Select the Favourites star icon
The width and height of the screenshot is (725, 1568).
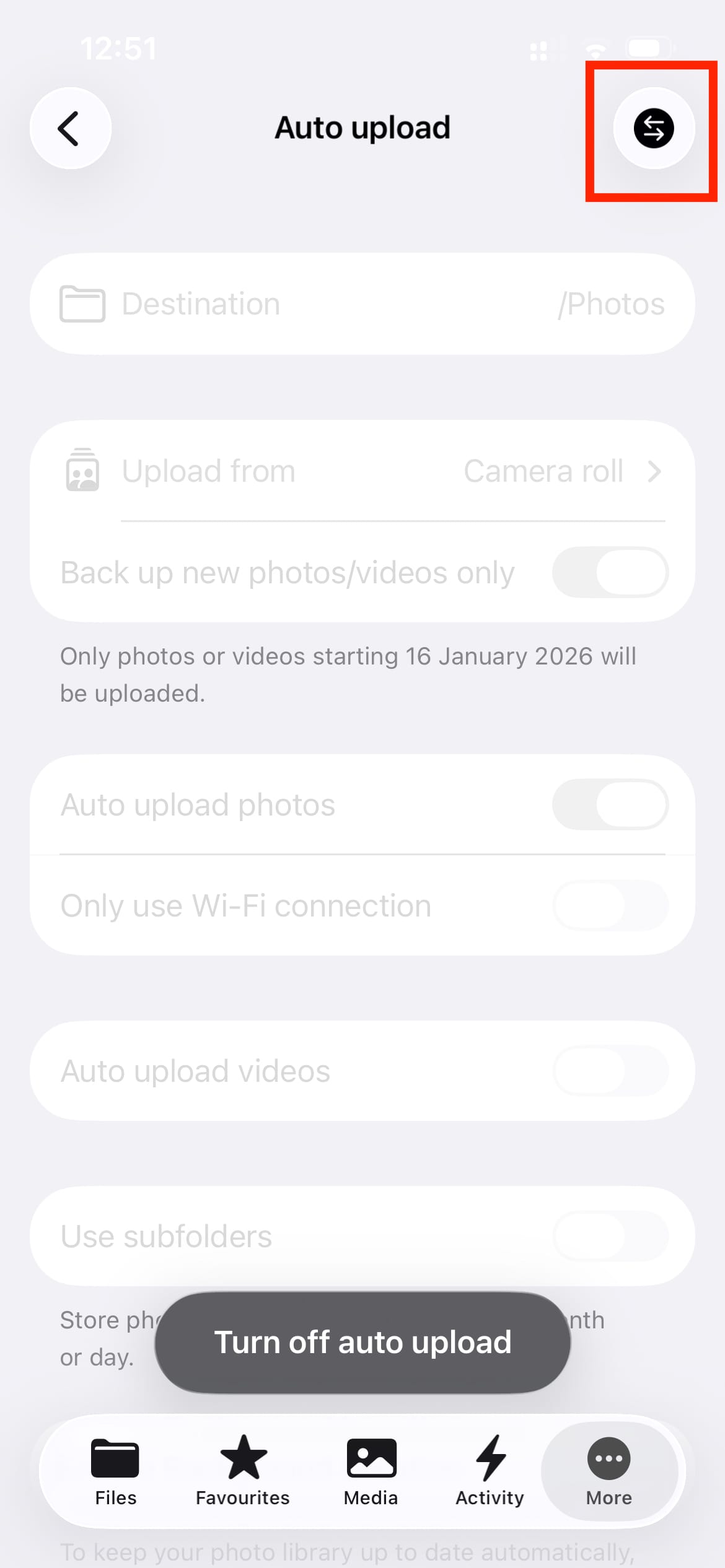(242, 1456)
